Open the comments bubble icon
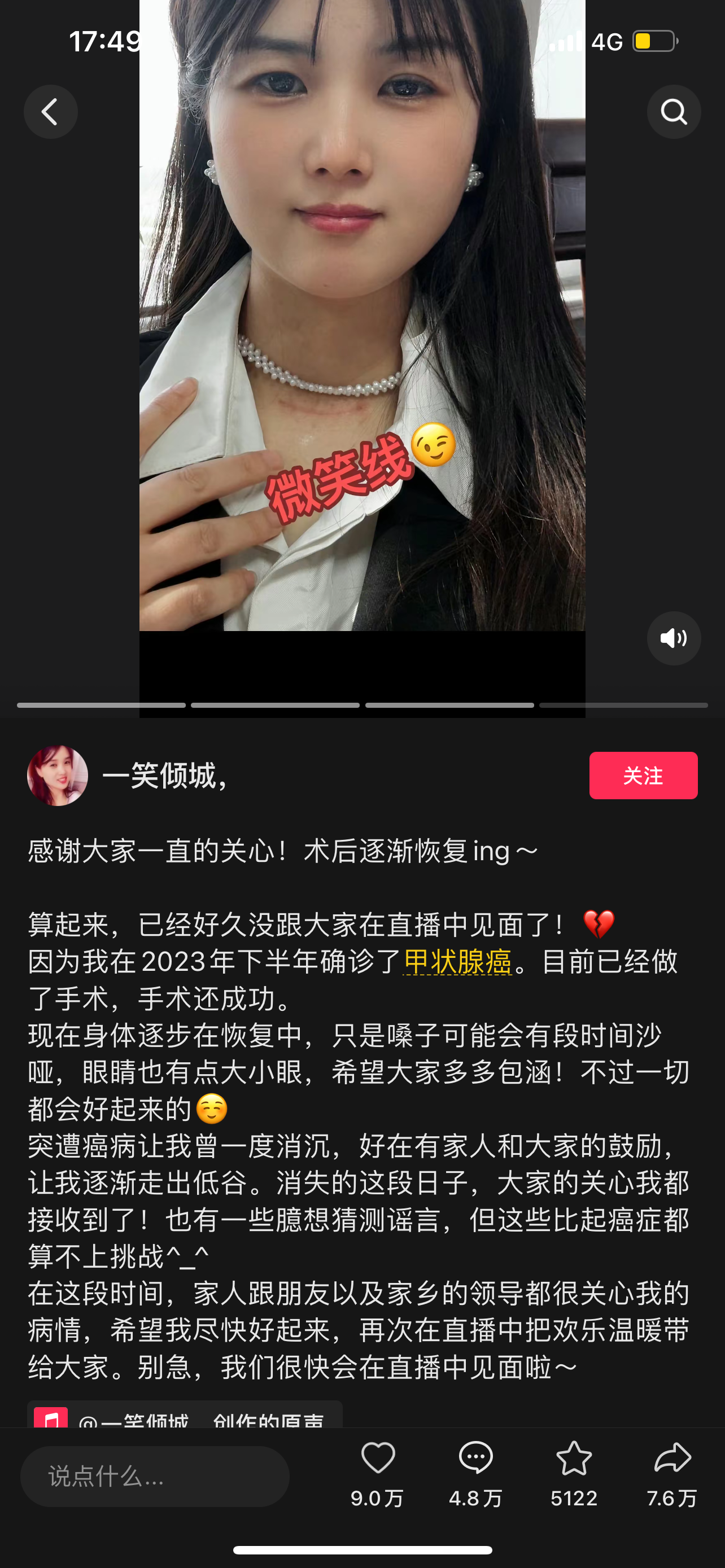 pos(475,1458)
